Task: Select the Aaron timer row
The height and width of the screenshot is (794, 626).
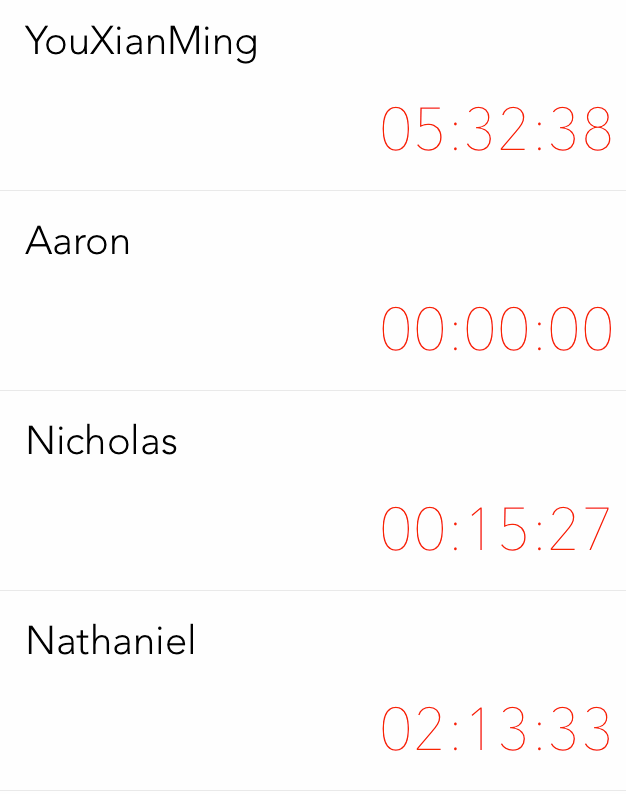Action: pos(313,290)
